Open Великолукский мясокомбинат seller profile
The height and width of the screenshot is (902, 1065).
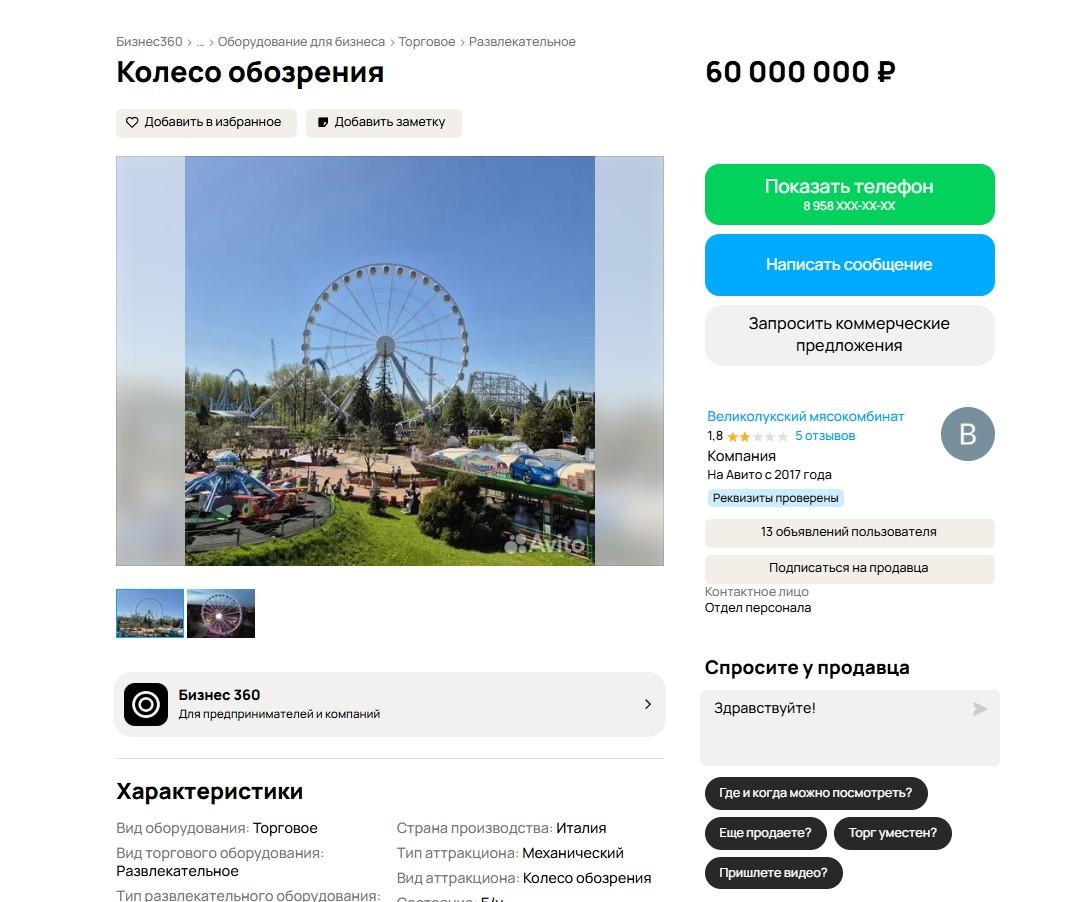805,416
